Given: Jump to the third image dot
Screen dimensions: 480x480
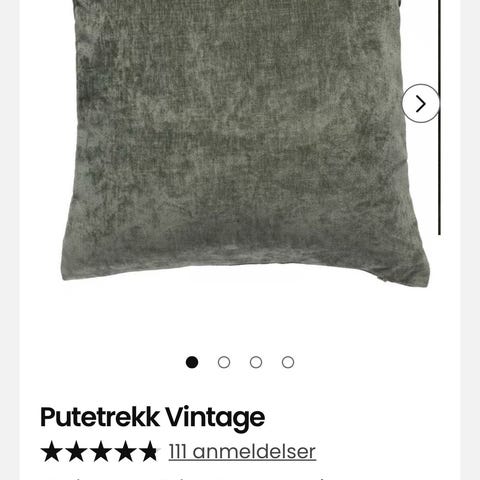Looking at the screenshot, I should (256, 362).
